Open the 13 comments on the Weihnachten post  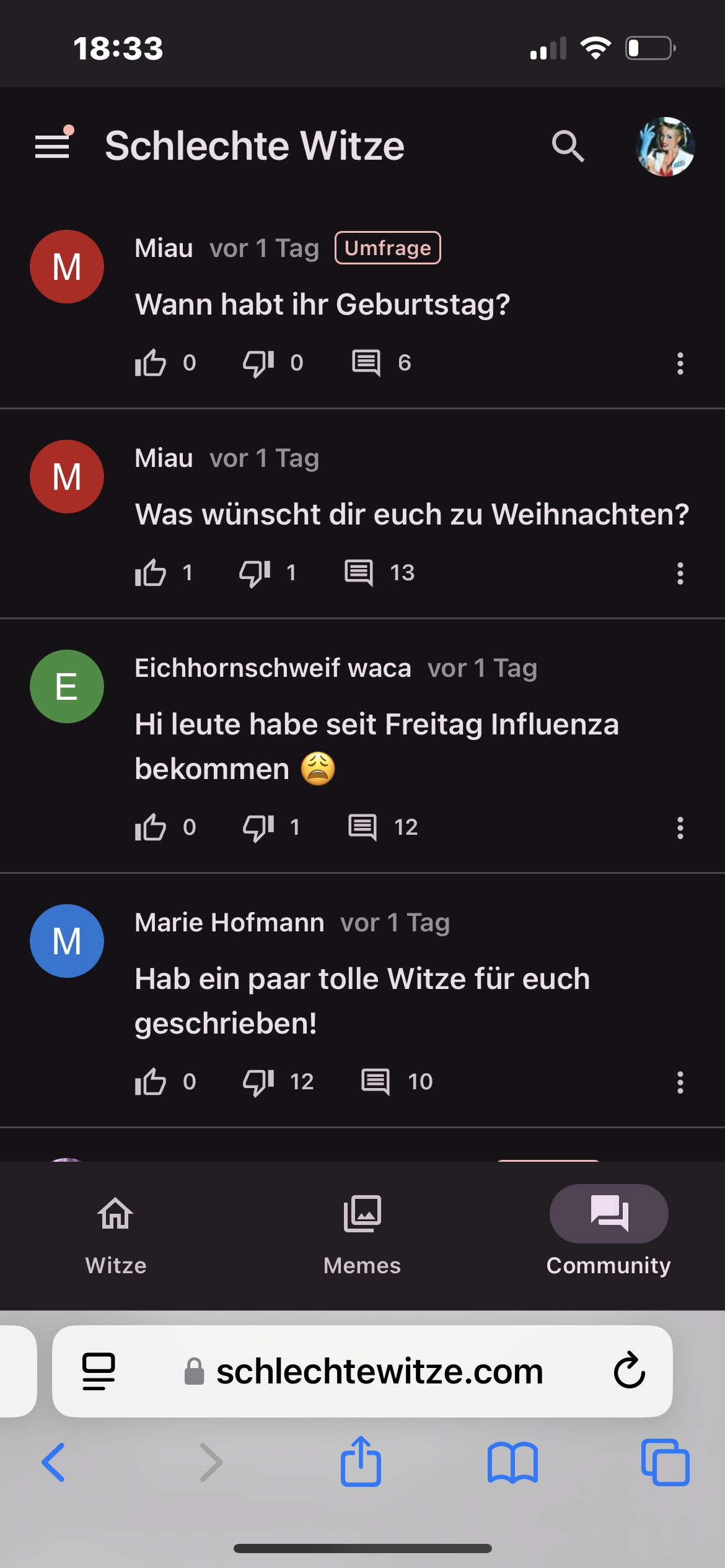coord(359,573)
